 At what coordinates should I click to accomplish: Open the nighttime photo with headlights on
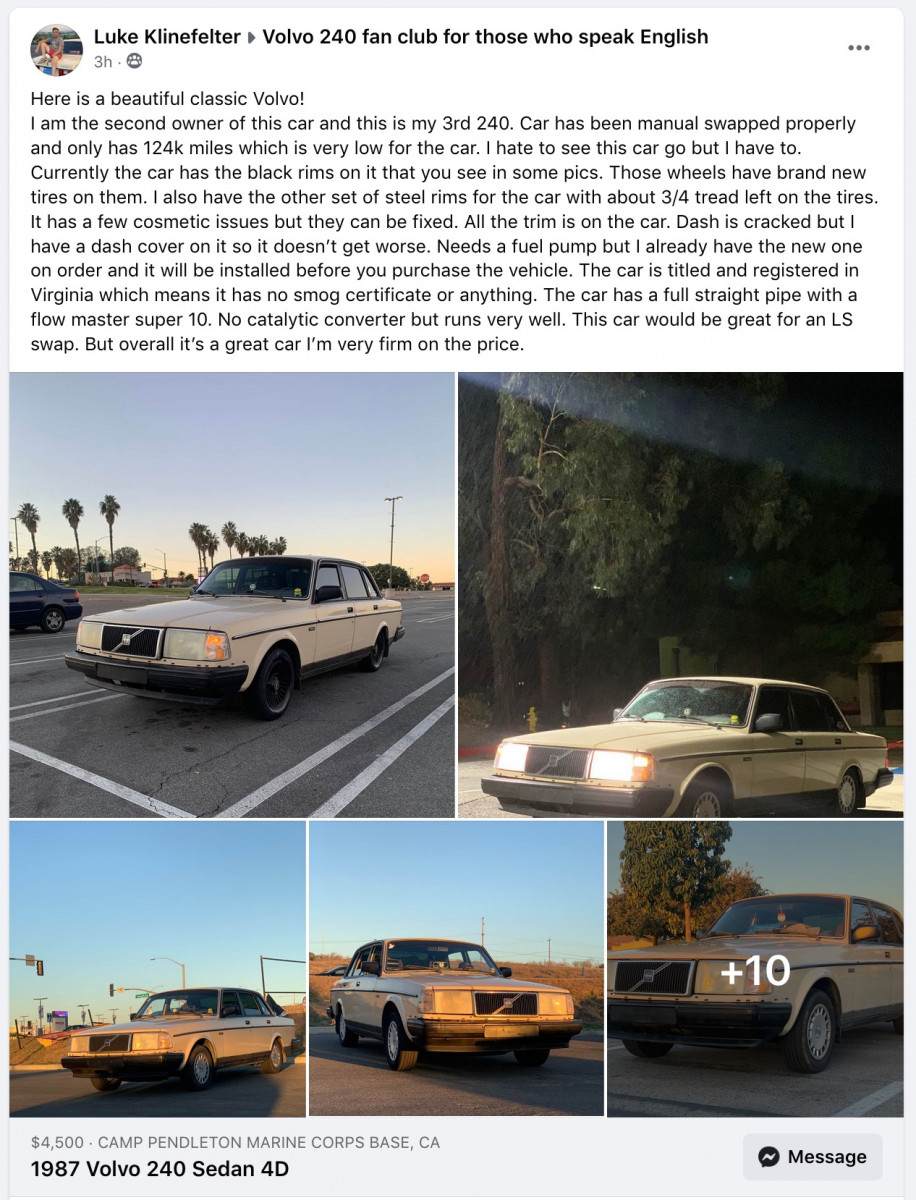point(680,595)
